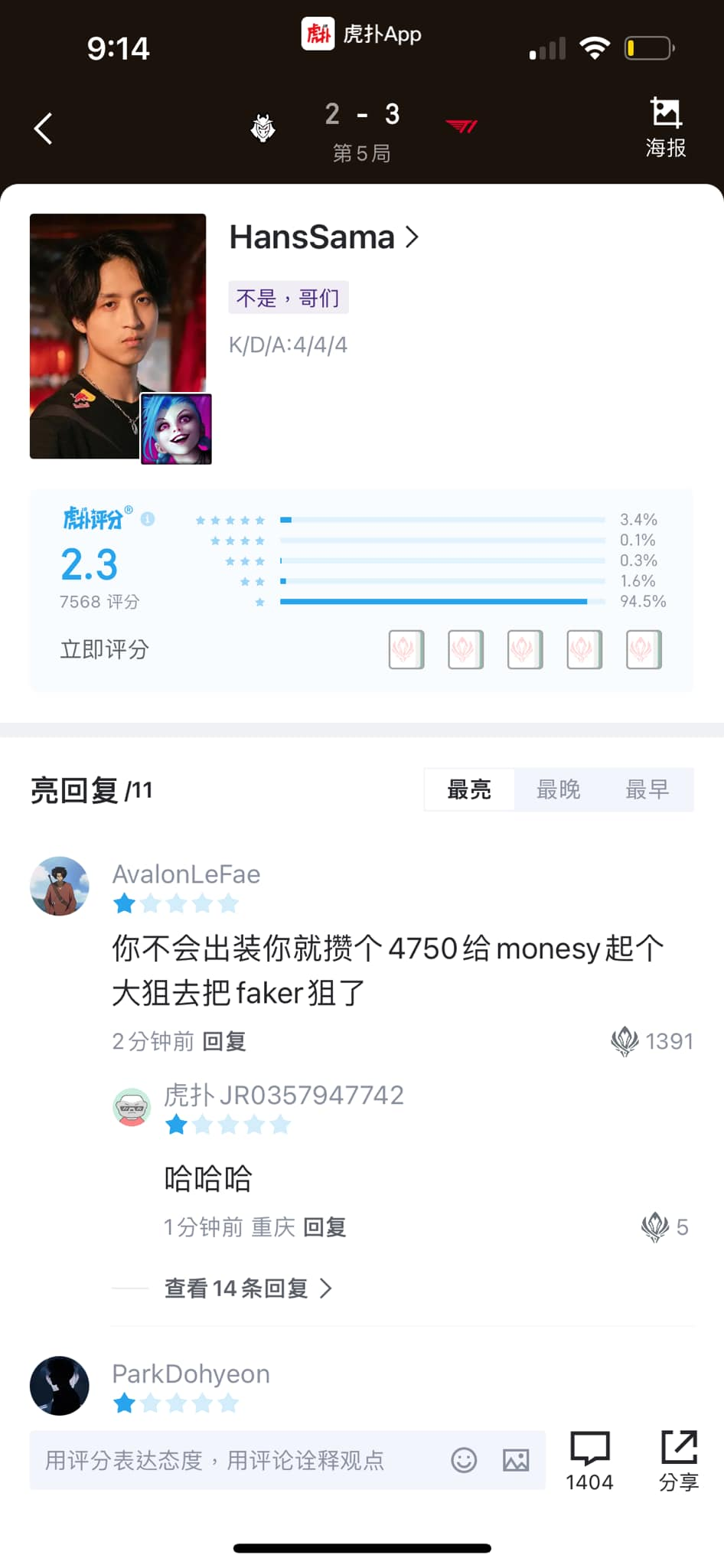
Task: Tap the comment input field
Action: (230, 1460)
